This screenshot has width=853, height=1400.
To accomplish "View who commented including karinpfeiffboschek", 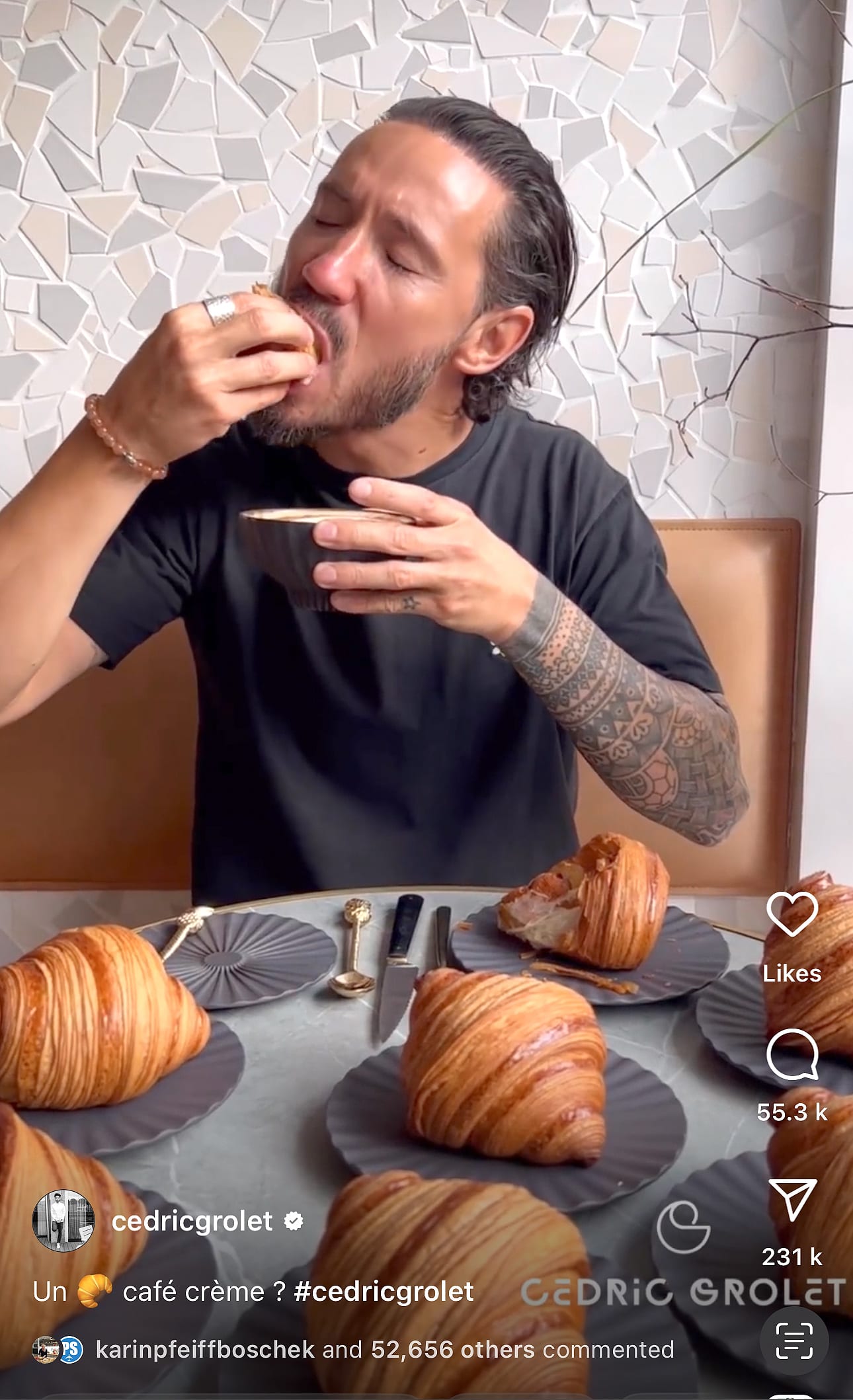I will click(x=384, y=1349).
